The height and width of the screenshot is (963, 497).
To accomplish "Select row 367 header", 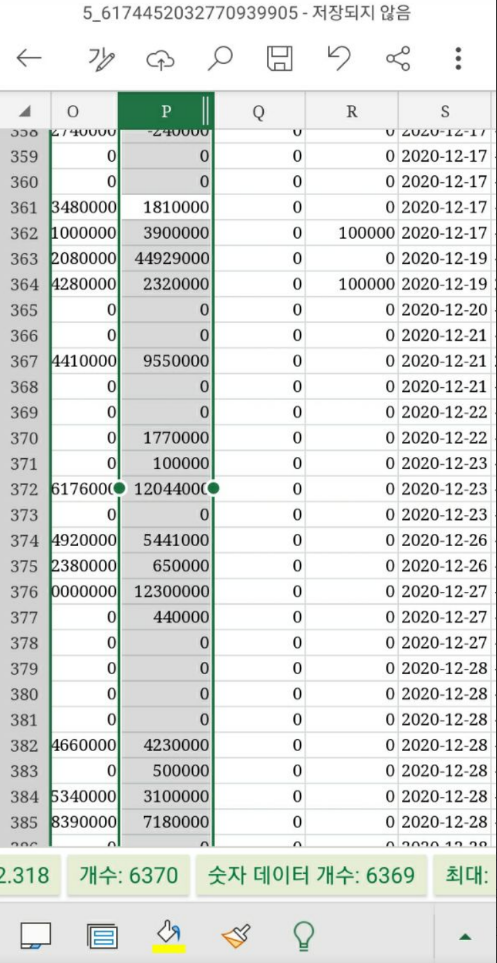I will coord(25,361).
